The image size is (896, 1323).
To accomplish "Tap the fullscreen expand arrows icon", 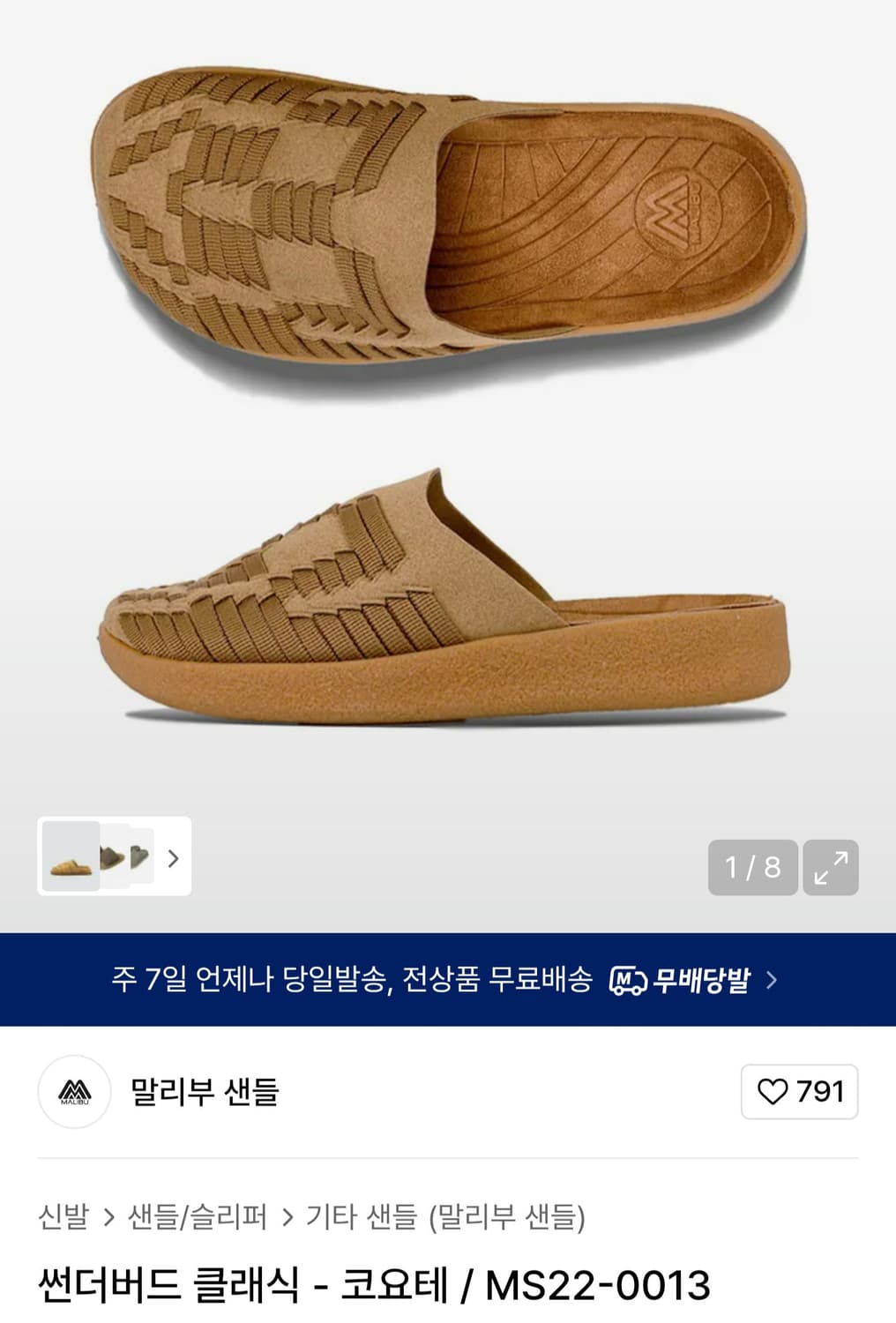I will tap(830, 867).
